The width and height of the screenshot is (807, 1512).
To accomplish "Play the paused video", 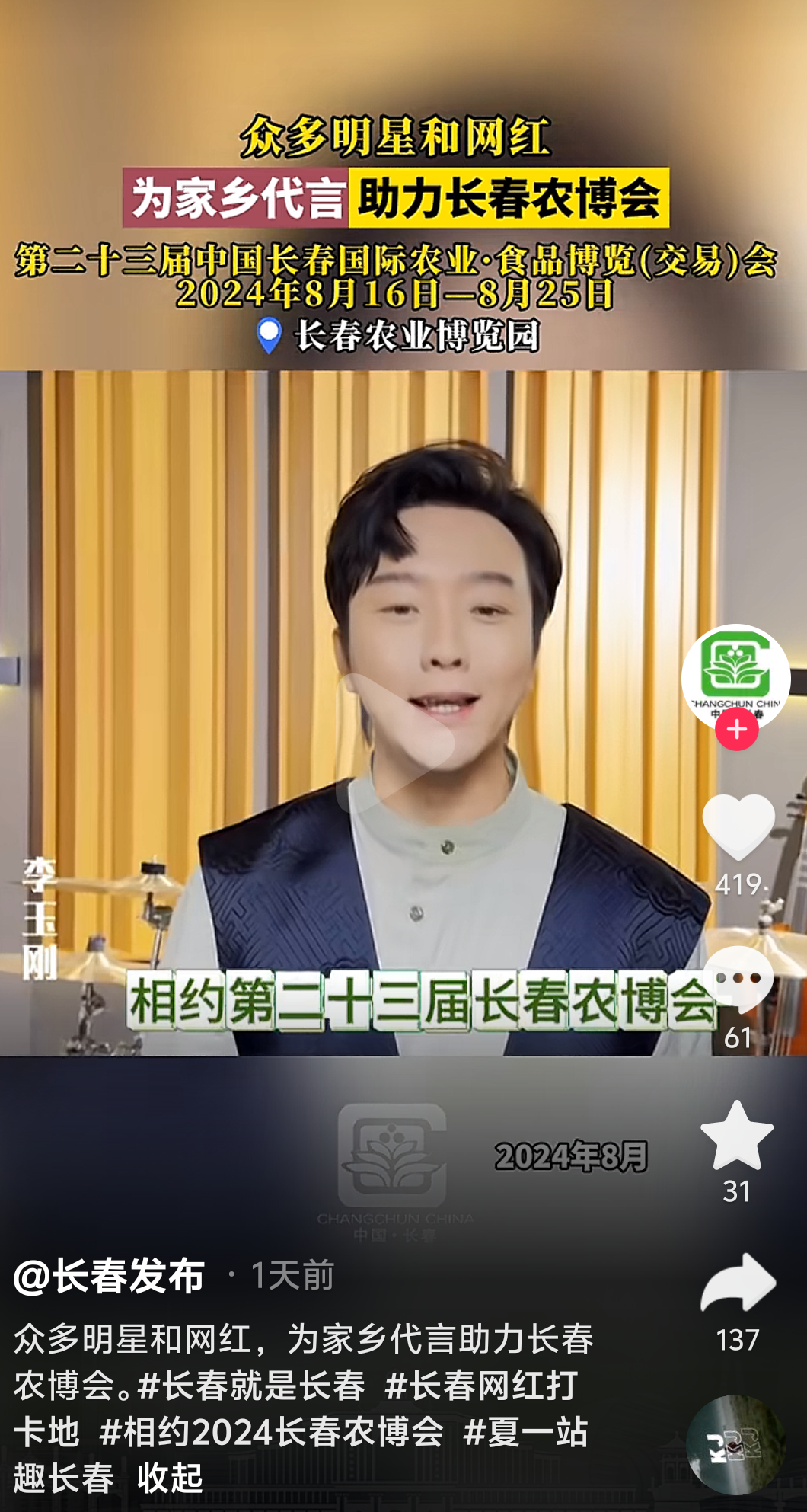I will click(396, 743).
